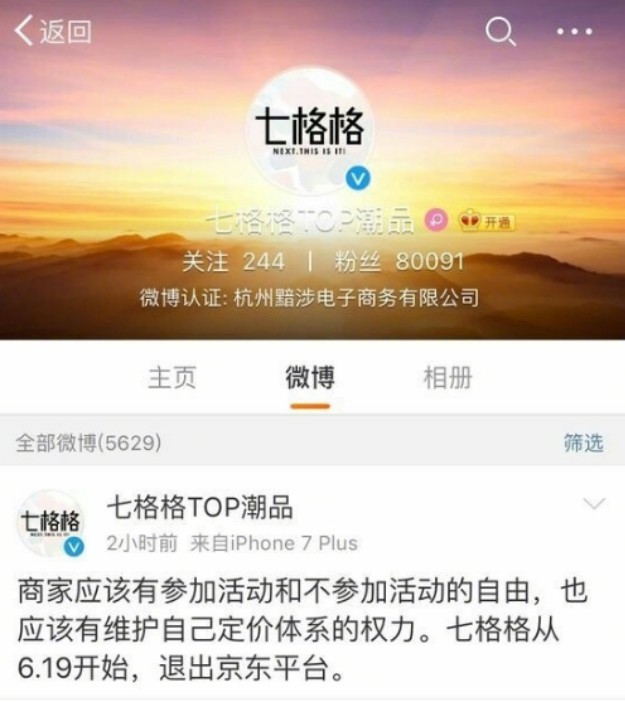
Task: Open the post about leaving 京东平台
Action: coord(300,630)
